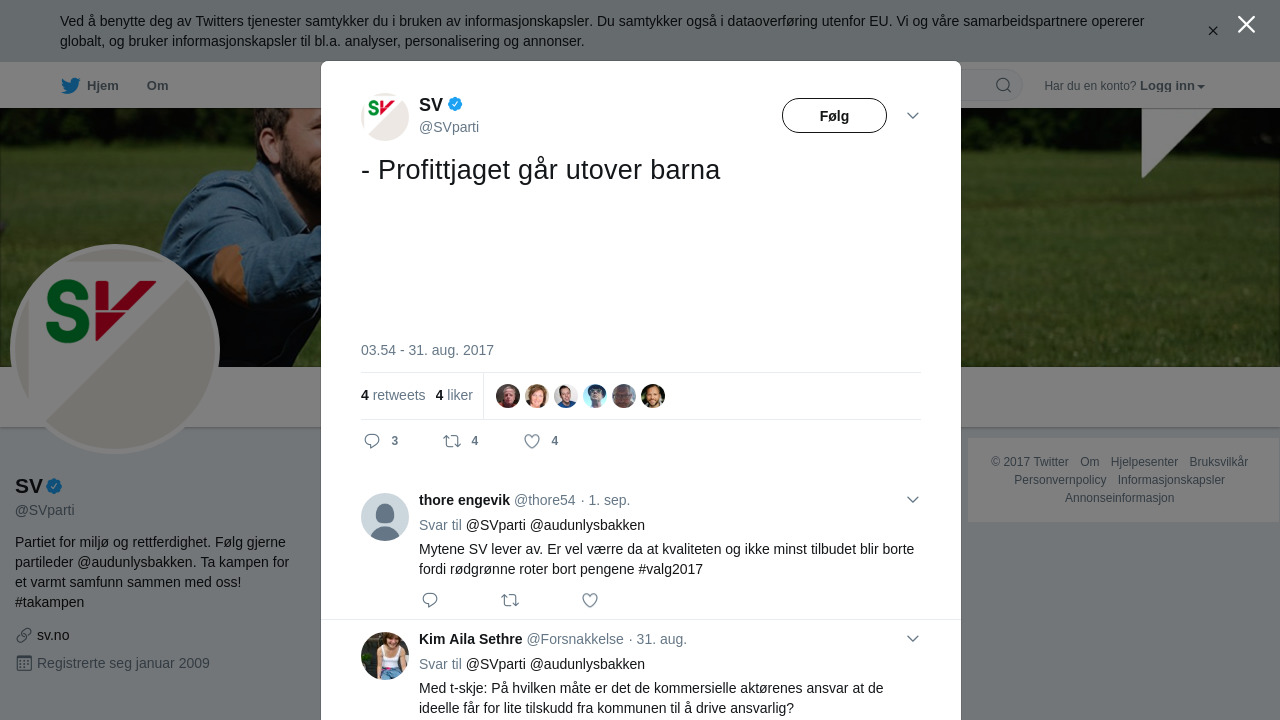Like thore engevik's reply
This screenshot has width=1280, height=720.
click(590, 600)
